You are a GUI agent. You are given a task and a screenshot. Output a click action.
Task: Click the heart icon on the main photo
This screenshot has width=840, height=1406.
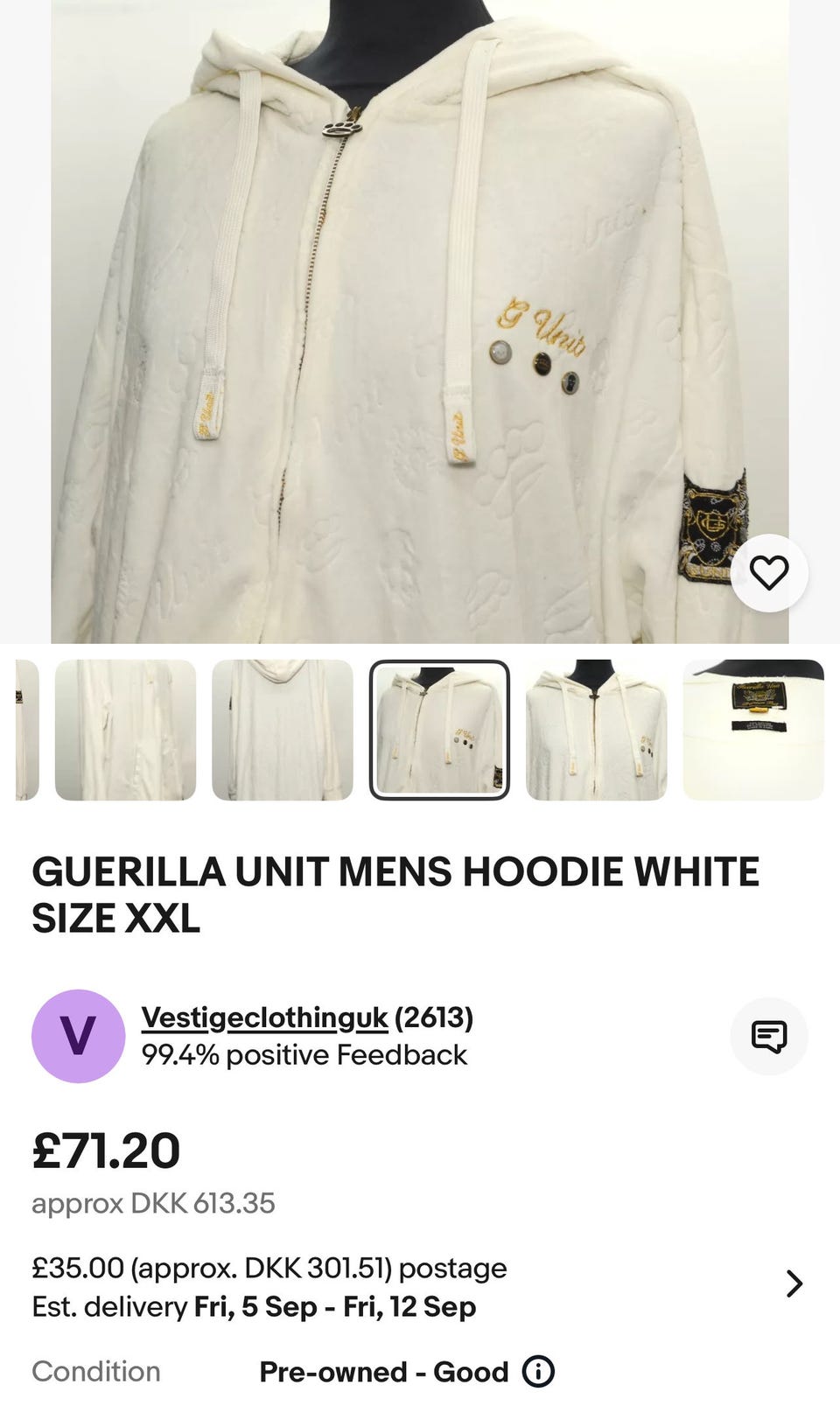tap(769, 572)
